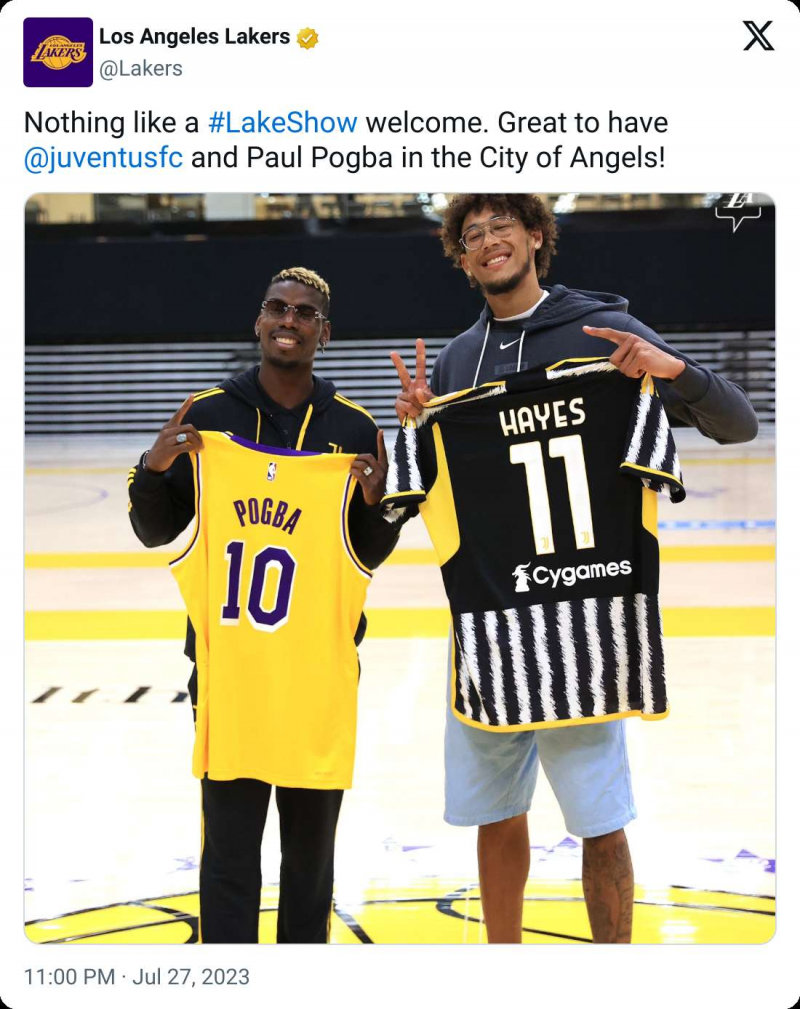Open the Los Angeles Lakers account name
Image resolution: width=800 pixels, height=1009 pixels.
[194, 37]
